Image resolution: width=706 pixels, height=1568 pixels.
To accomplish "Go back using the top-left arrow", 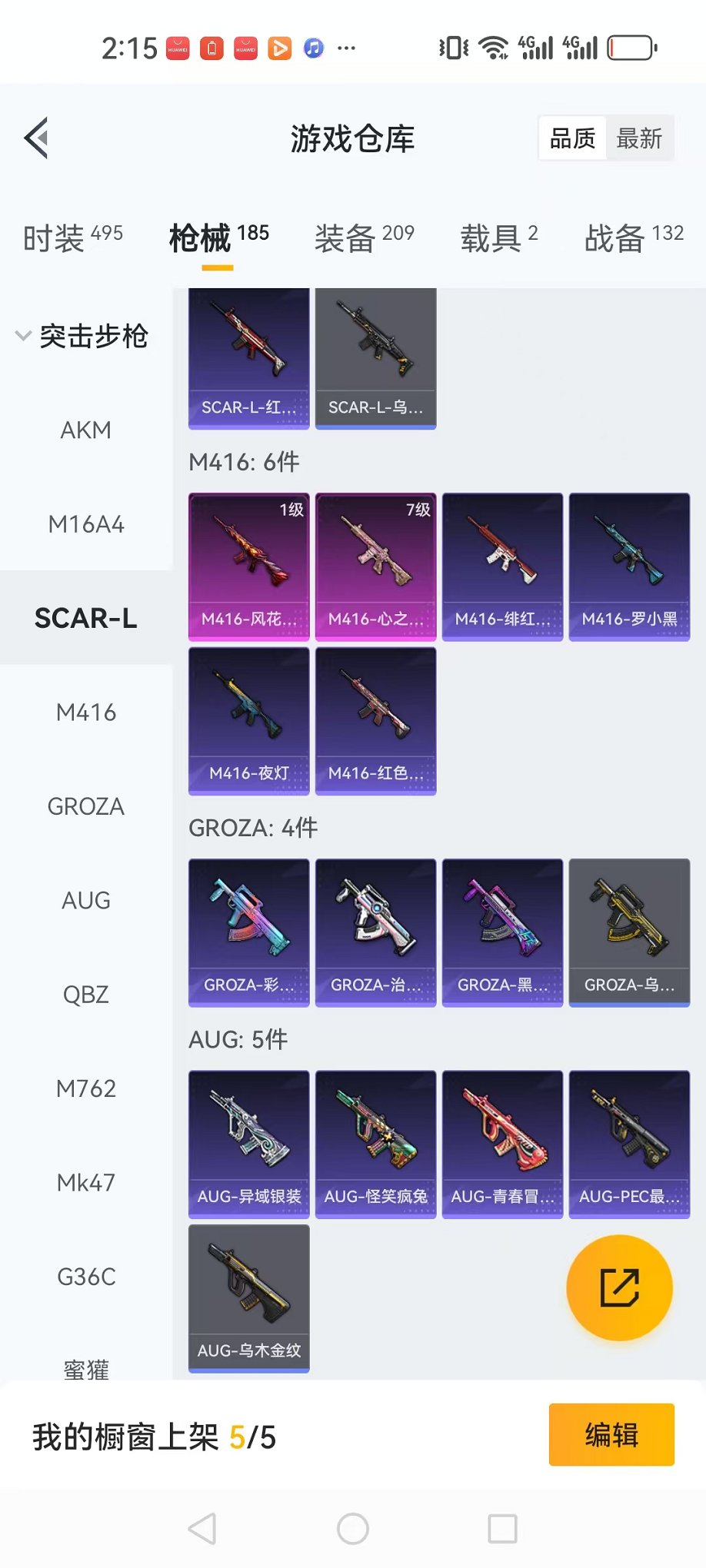I will (36, 138).
